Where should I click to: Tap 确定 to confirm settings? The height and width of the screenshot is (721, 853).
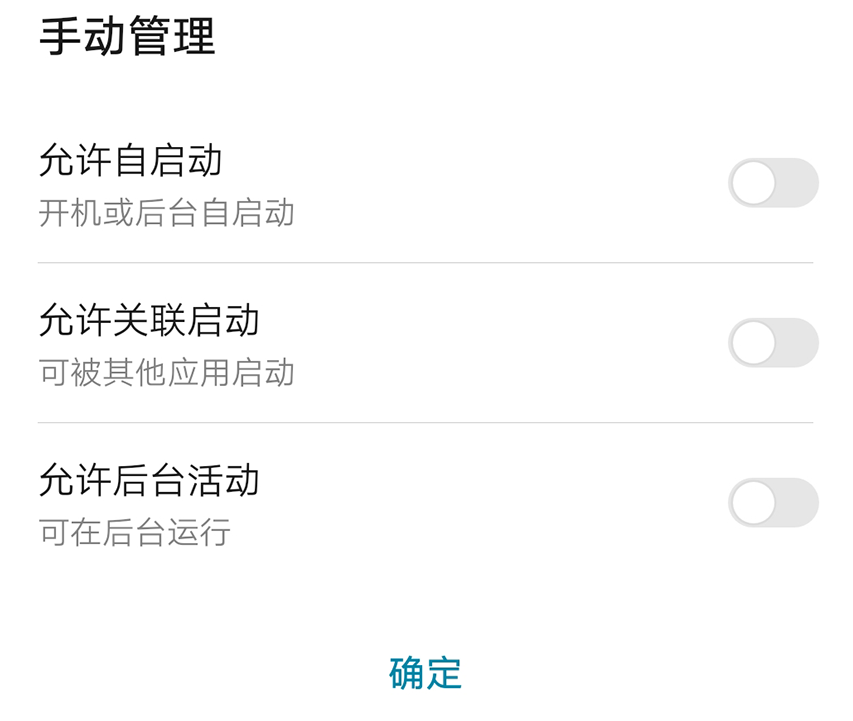[425, 673]
